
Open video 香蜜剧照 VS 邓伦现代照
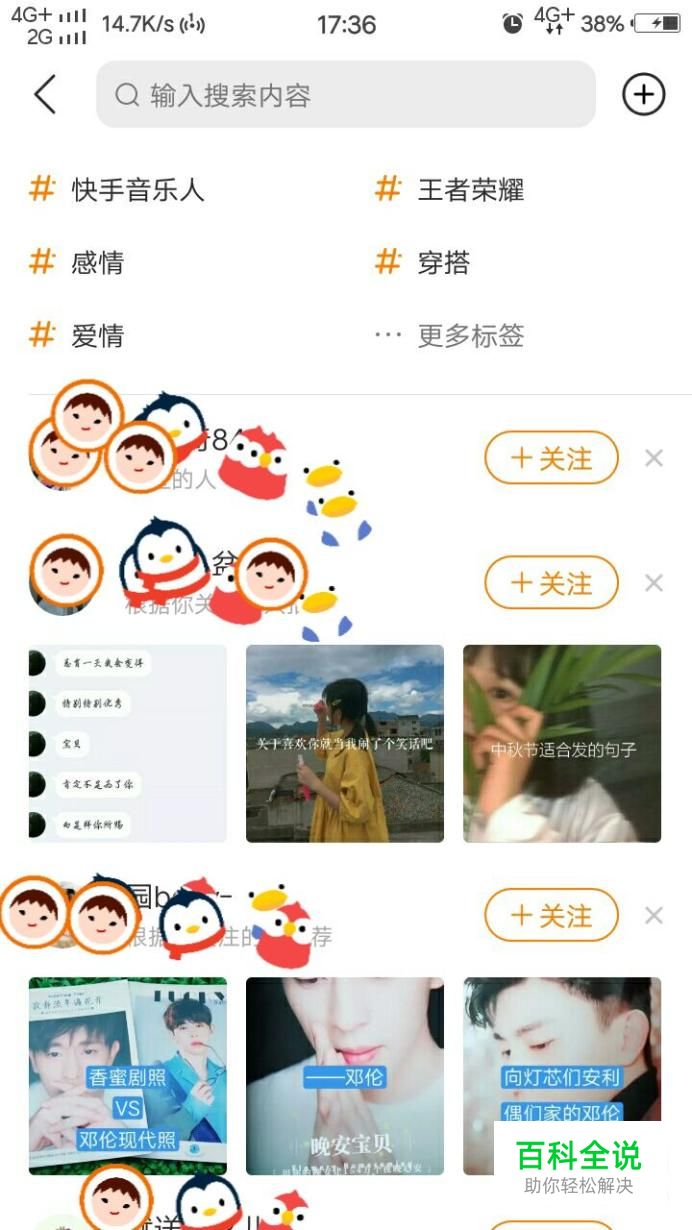(128, 1076)
